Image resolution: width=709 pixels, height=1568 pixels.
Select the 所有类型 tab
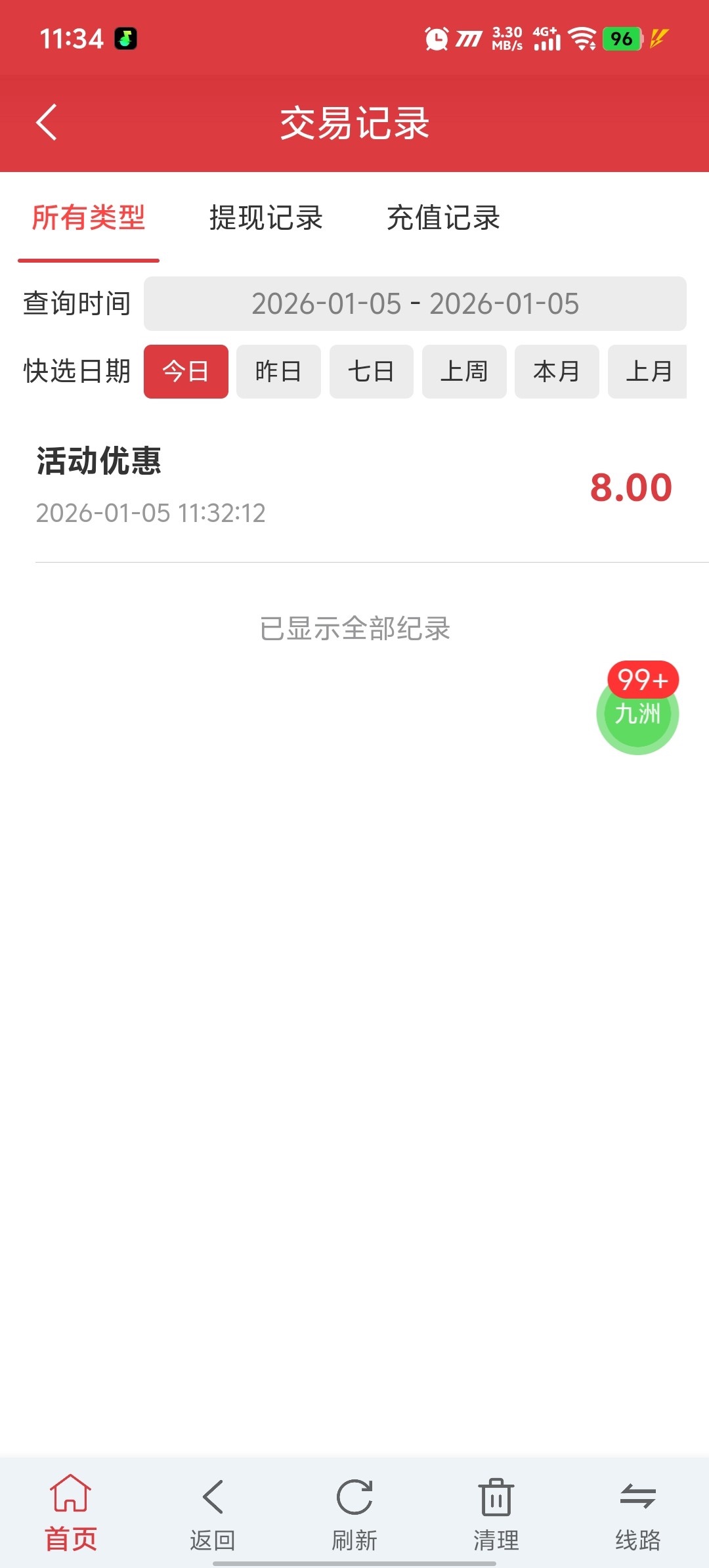point(89,218)
